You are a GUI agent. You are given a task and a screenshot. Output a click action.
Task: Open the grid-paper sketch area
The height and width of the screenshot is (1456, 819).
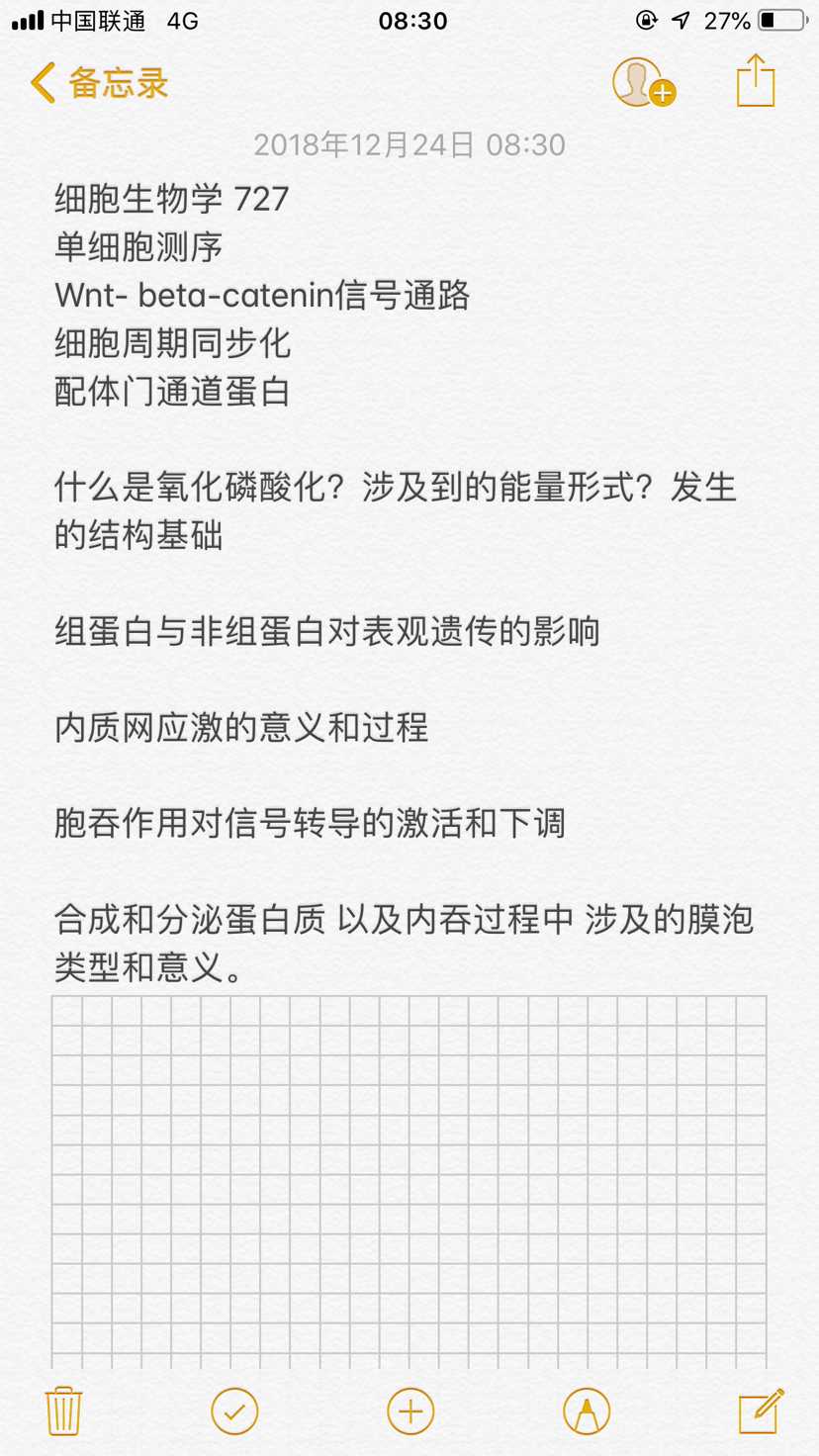(409, 1177)
